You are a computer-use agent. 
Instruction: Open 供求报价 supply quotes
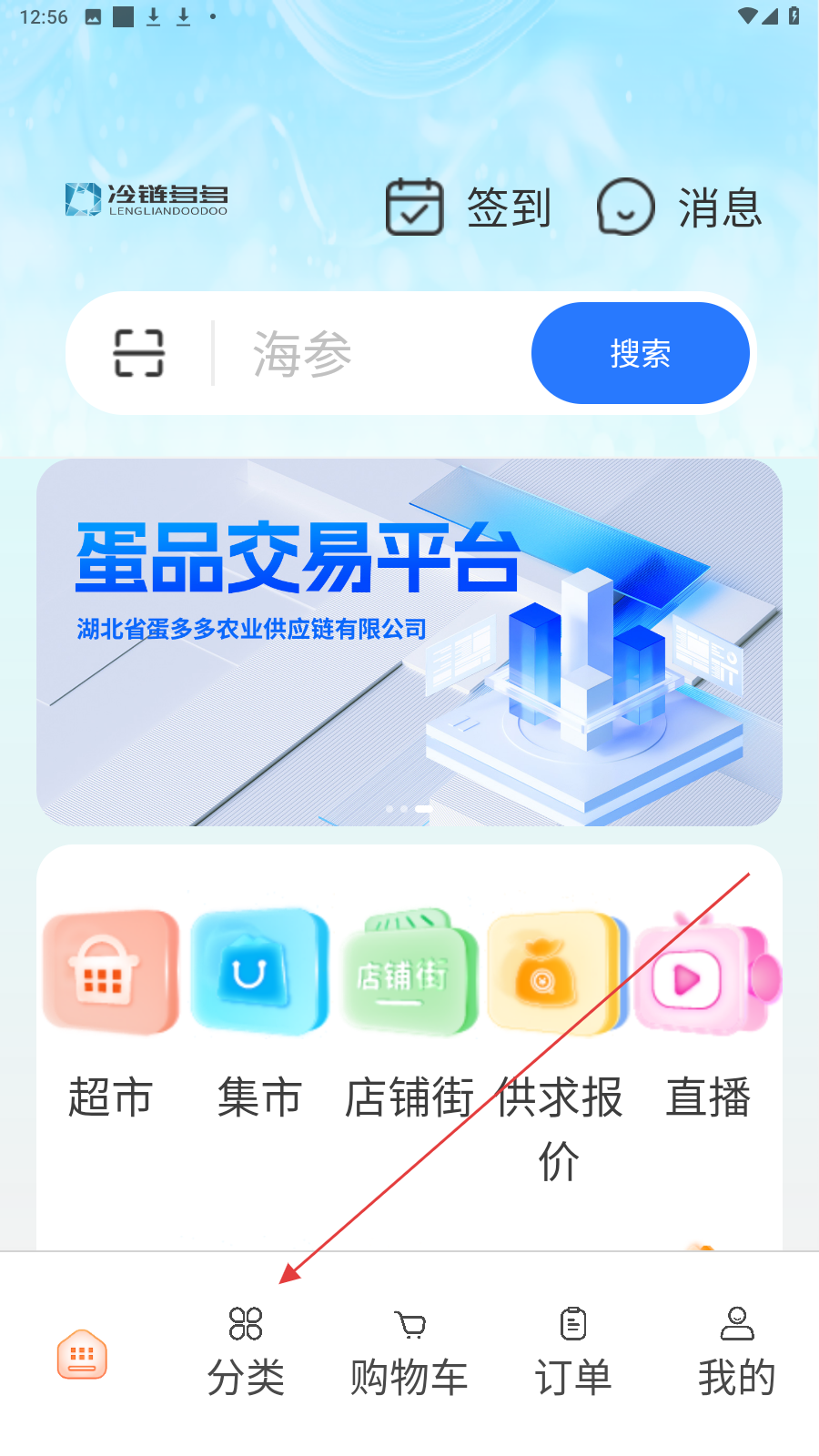[558, 1028]
